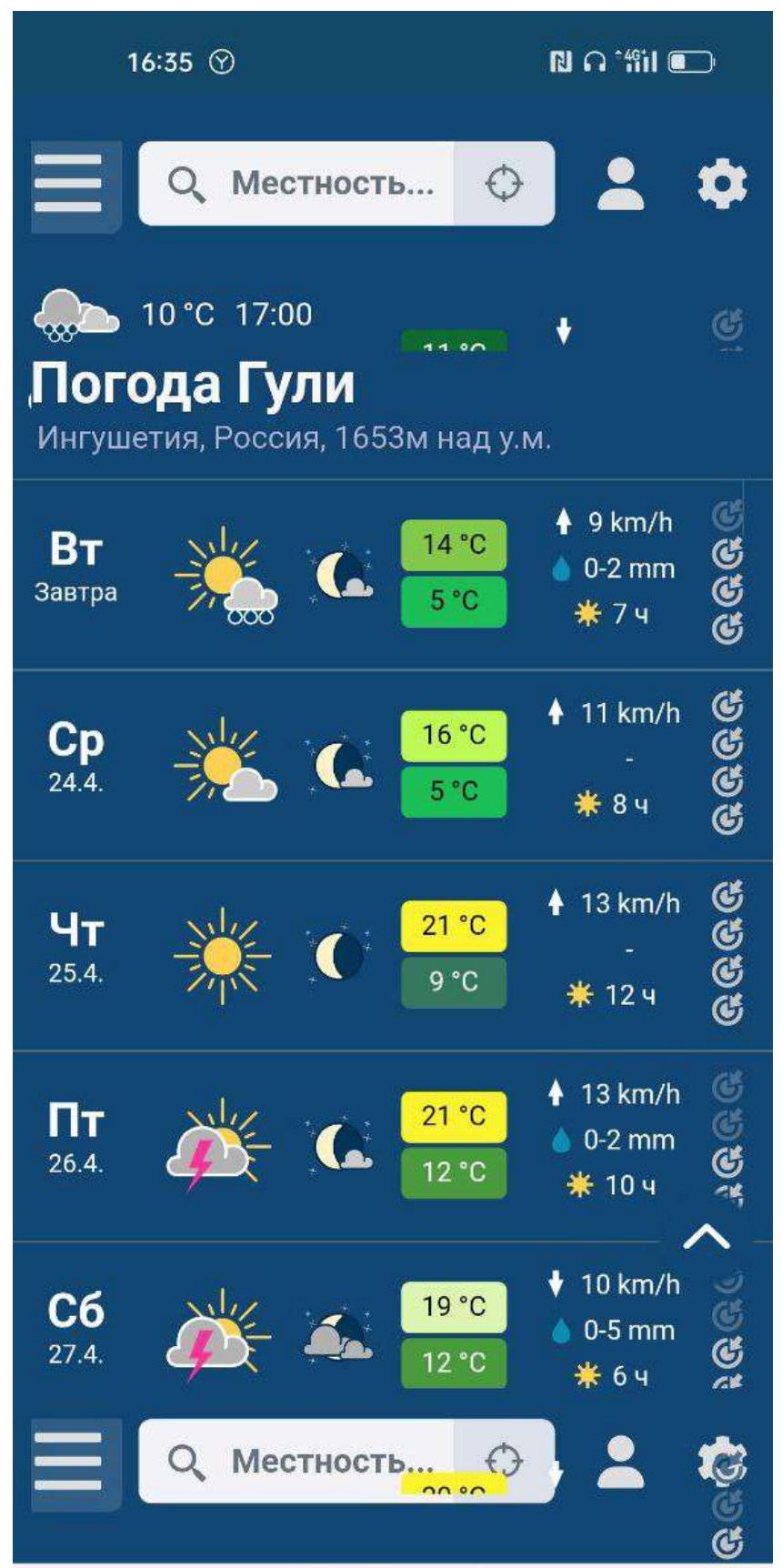
Task: Open the hamburger drawer menu
Action: coord(75,185)
